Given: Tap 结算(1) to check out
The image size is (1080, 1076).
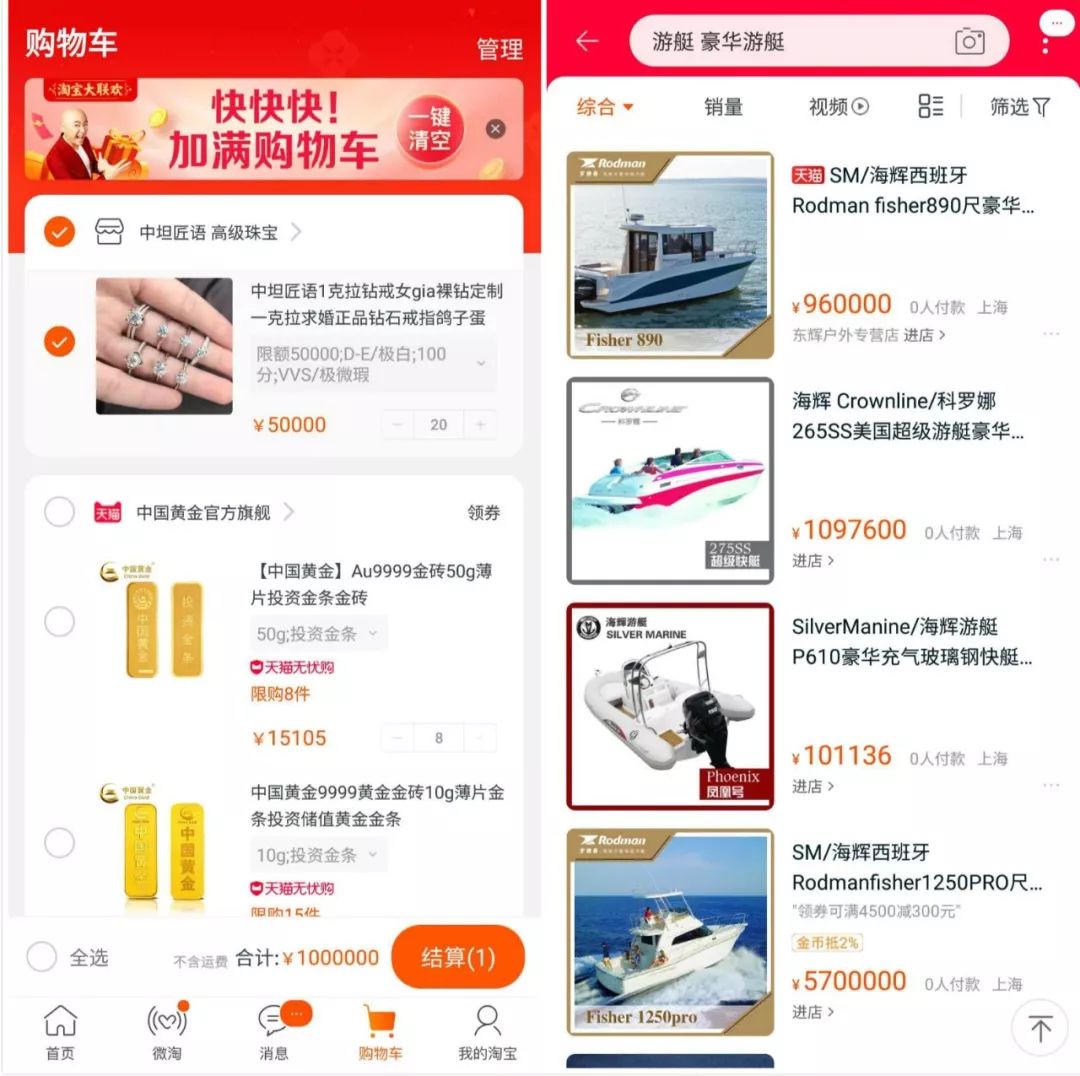Looking at the screenshot, I should pos(458,957).
